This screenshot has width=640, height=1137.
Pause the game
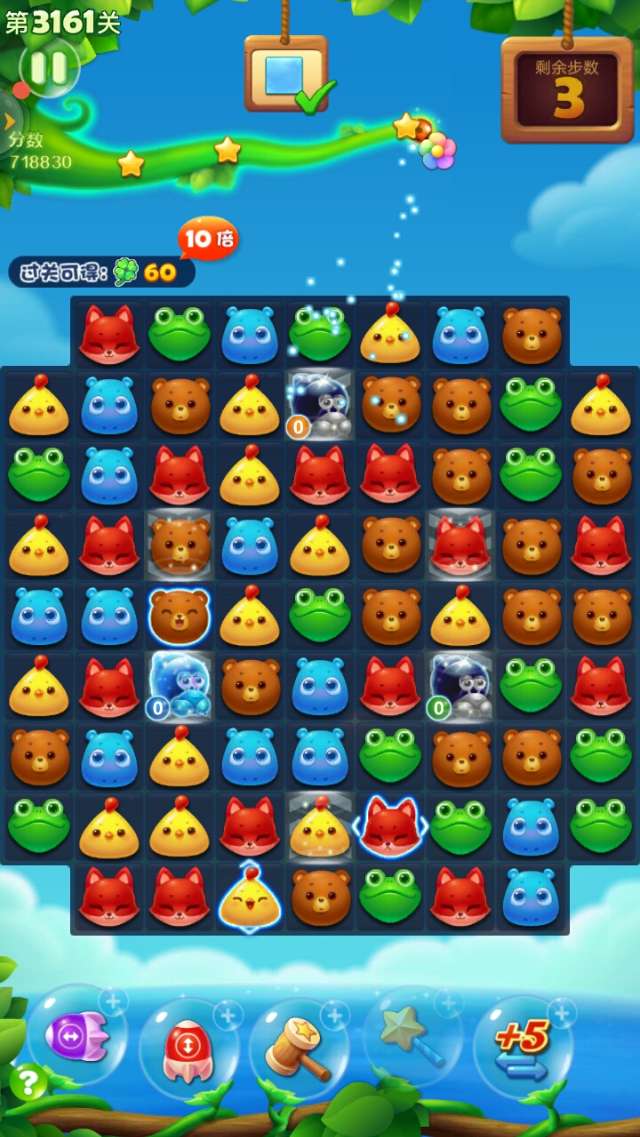point(48,68)
